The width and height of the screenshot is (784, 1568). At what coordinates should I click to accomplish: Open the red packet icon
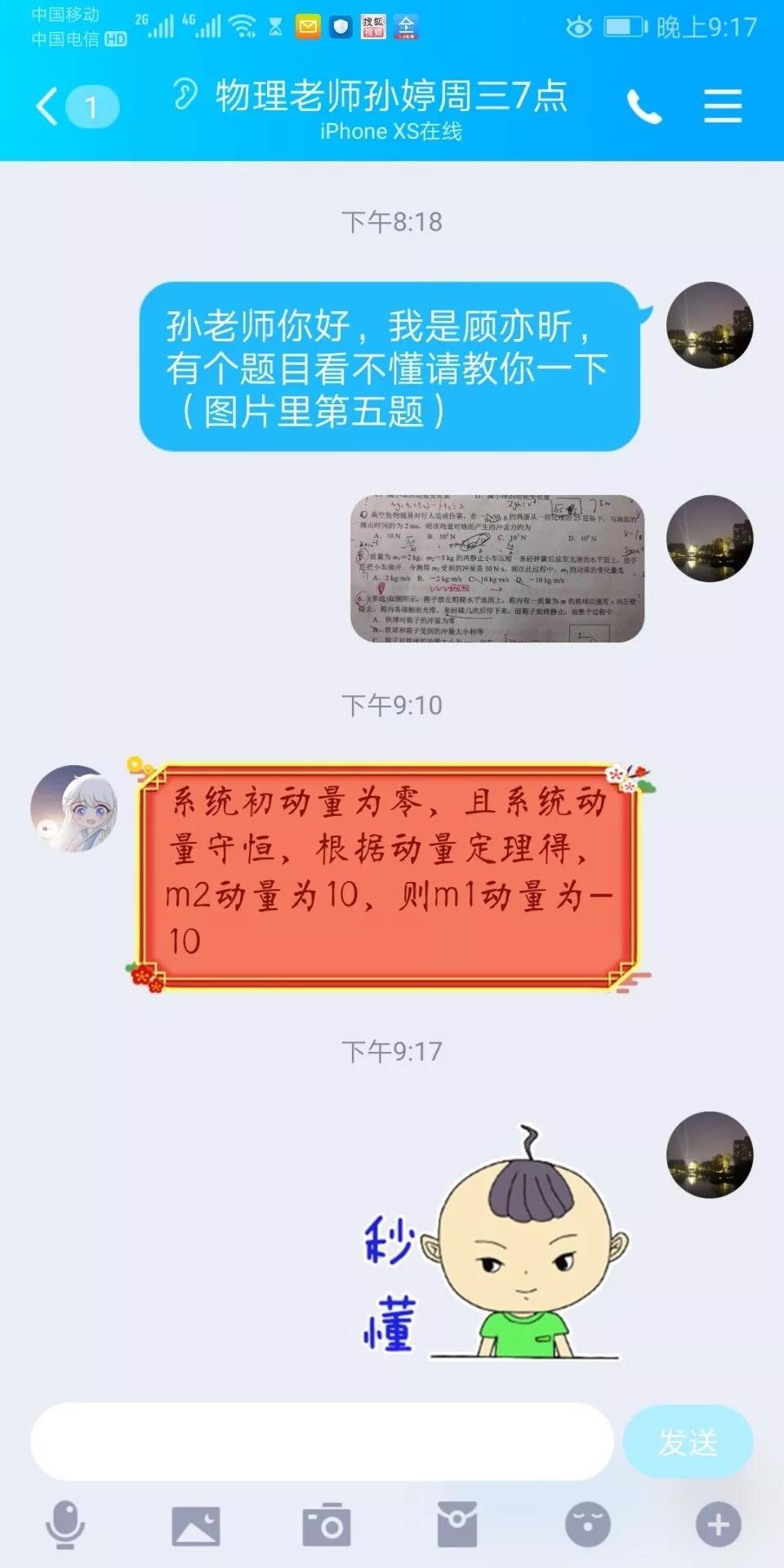(x=457, y=1525)
